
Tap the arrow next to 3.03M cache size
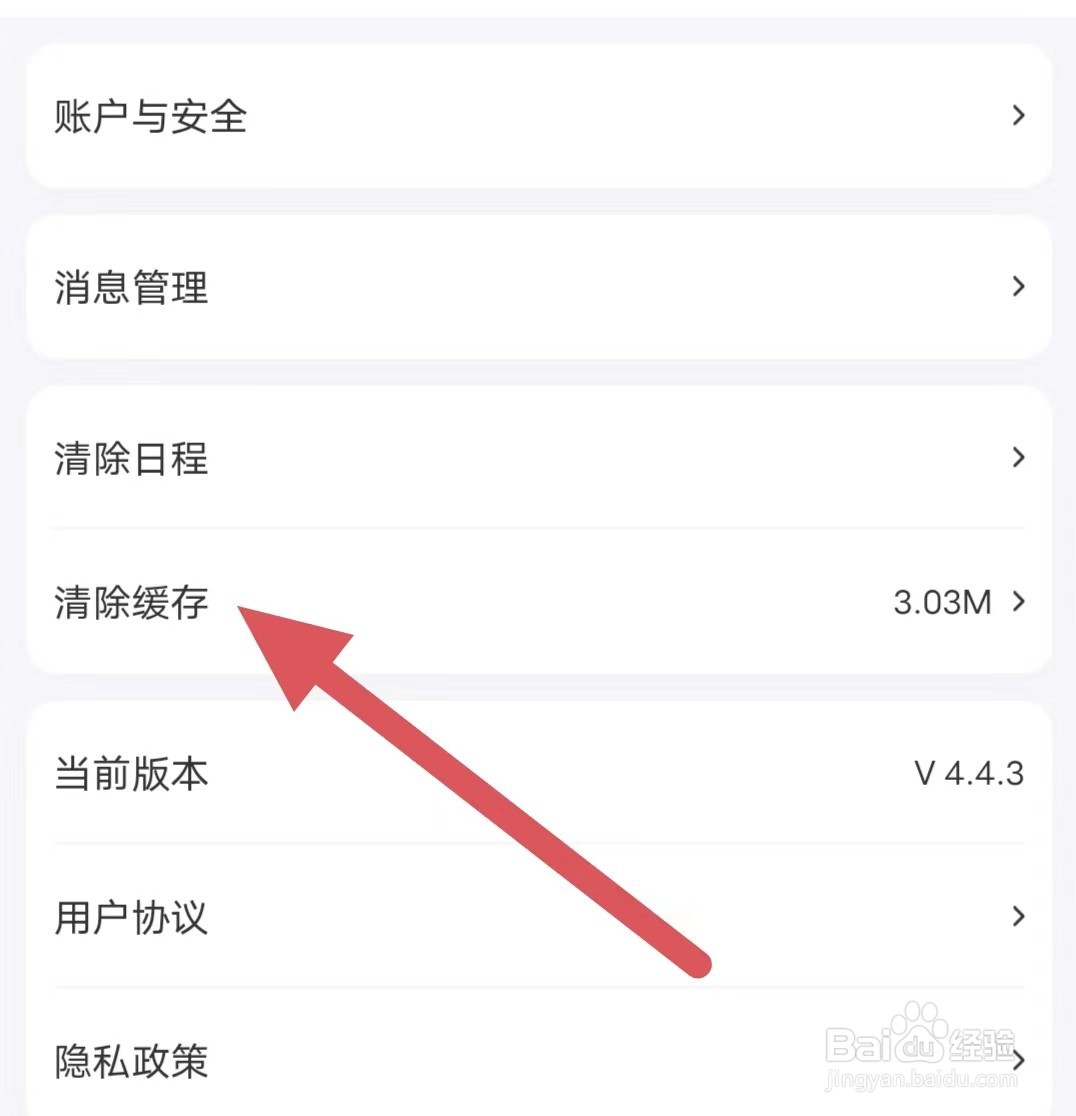tap(1020, 602)
